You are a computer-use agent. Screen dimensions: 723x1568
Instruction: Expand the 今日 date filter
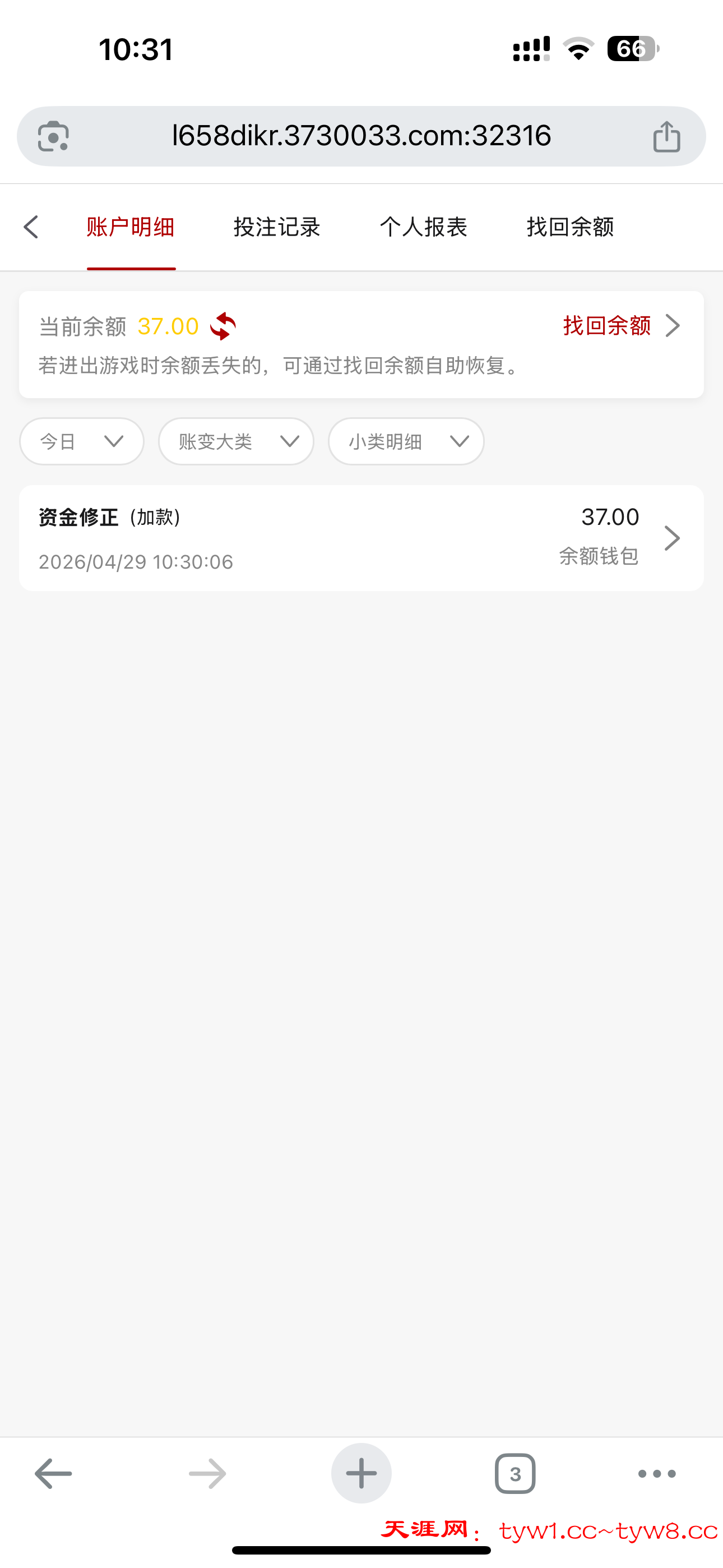82,441
